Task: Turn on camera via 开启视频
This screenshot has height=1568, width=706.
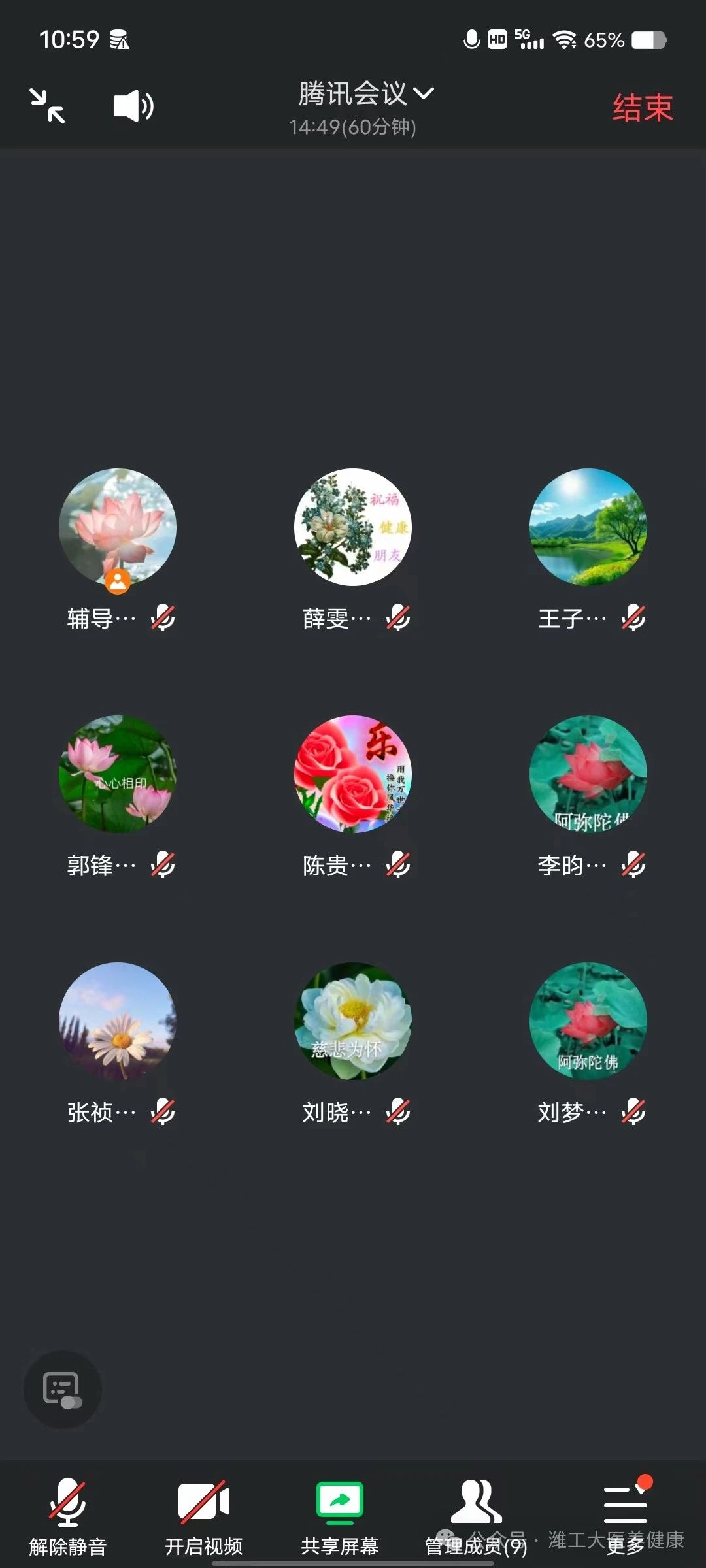Action: [x=204, y=1517]
